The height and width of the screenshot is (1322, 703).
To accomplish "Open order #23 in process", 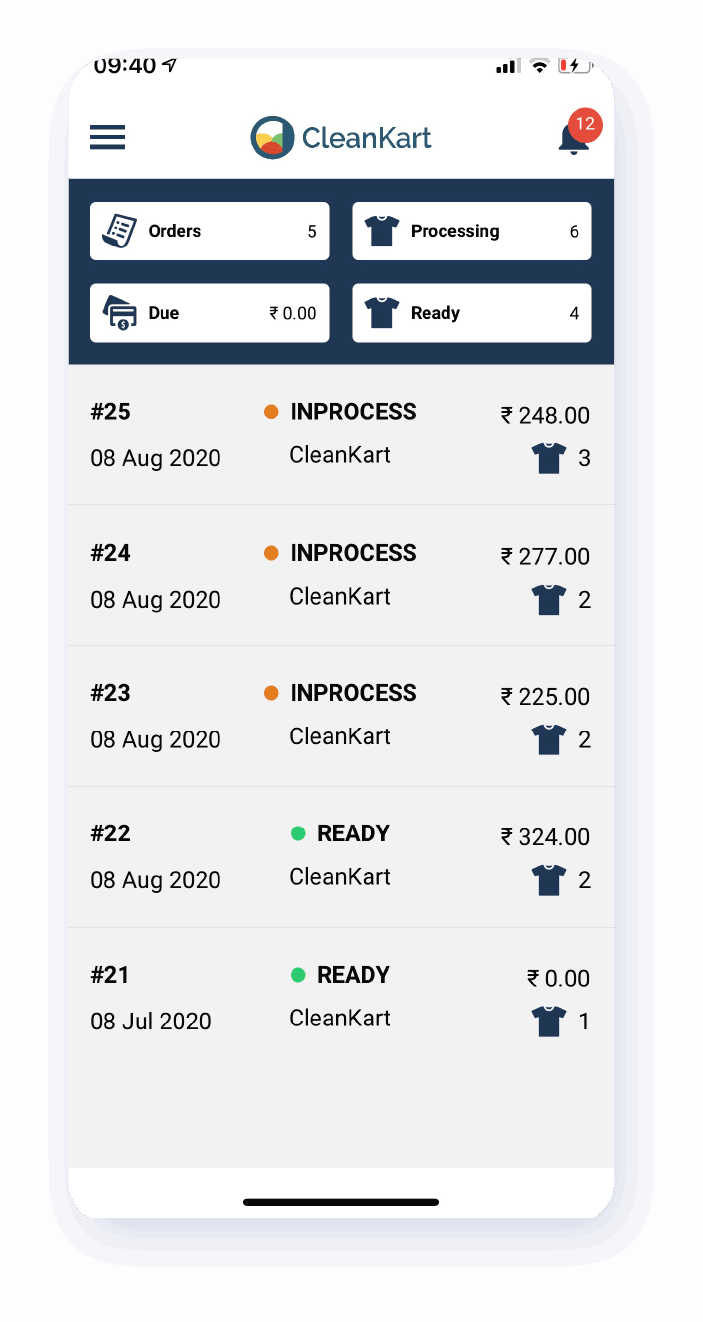I will [340, 716].
